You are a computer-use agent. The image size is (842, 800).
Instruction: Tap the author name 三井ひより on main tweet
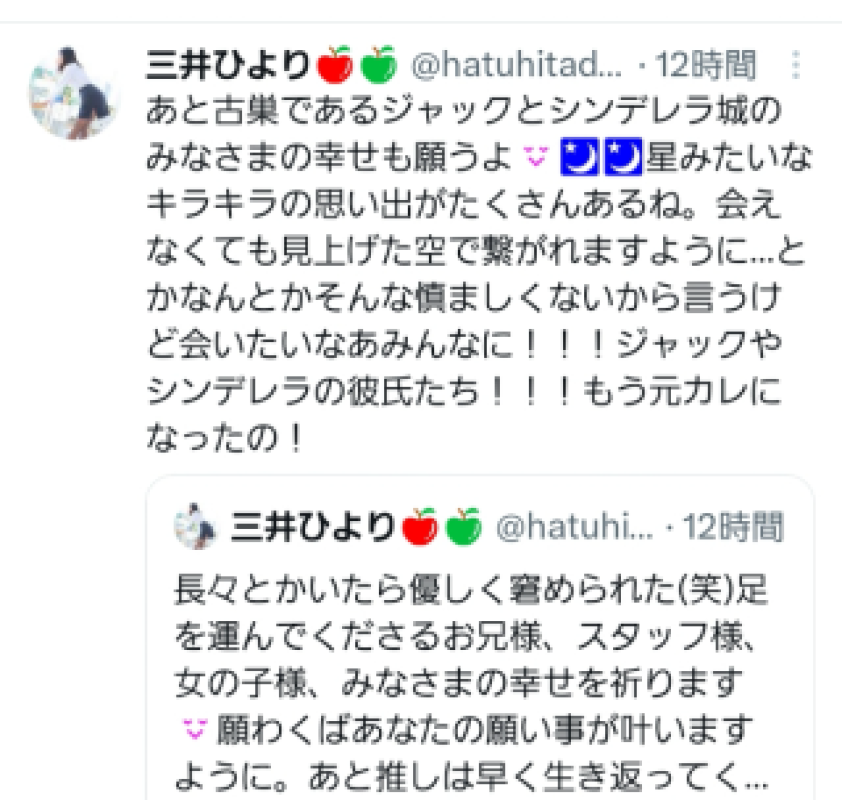pyautogui.click(x=229, y=66)
